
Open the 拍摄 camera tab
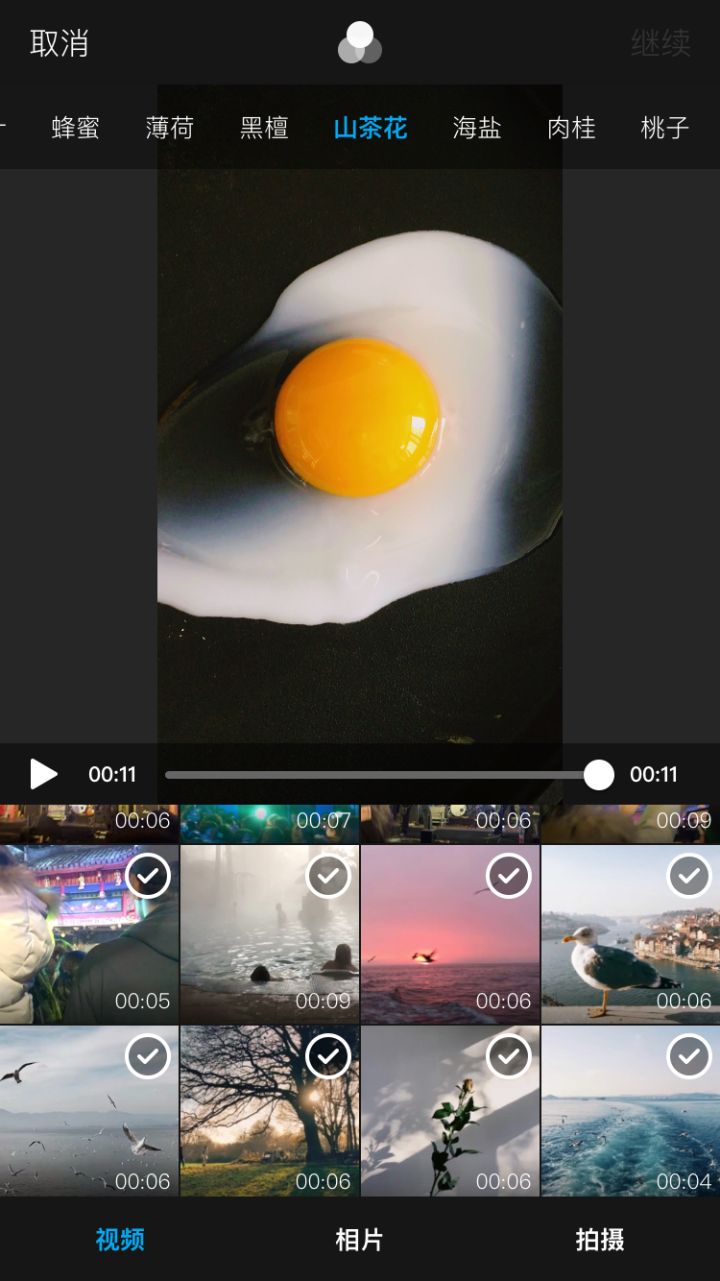600,1240
